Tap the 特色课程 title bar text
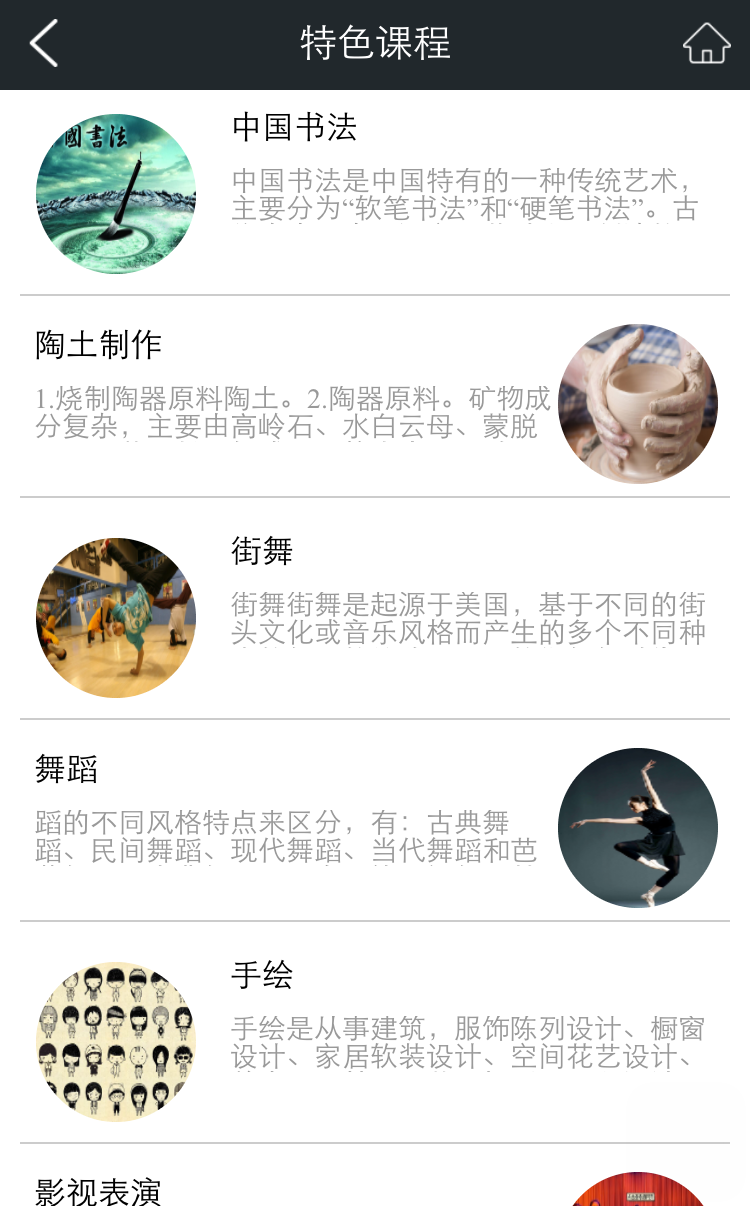The width and height of the screenshot is (750, 1206). (x=374, y=44)
